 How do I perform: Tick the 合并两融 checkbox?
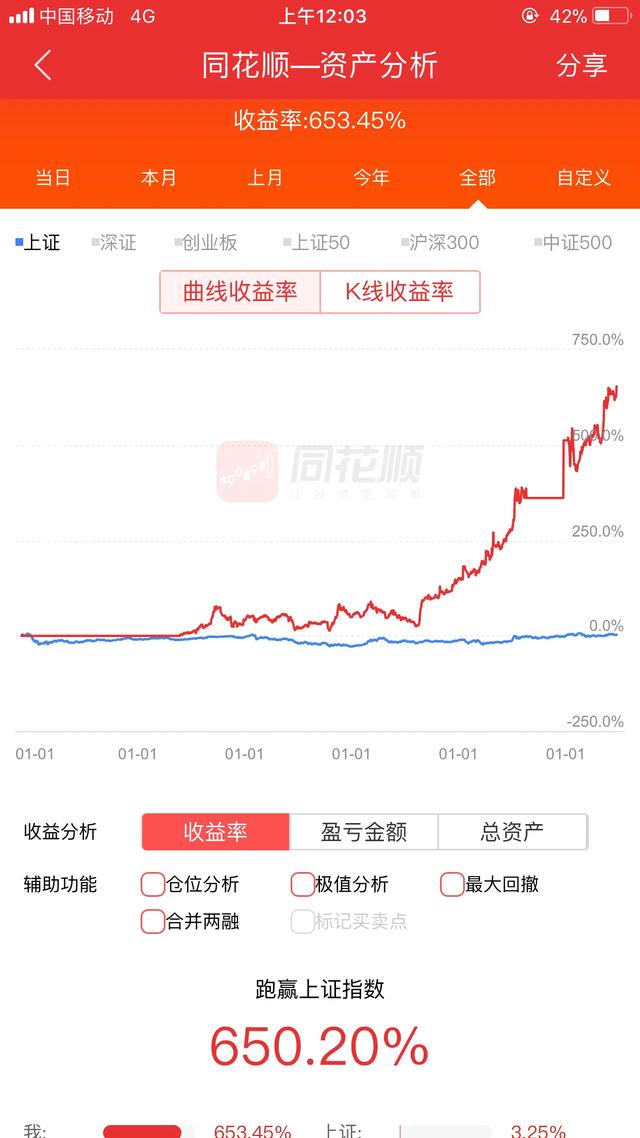153,921
